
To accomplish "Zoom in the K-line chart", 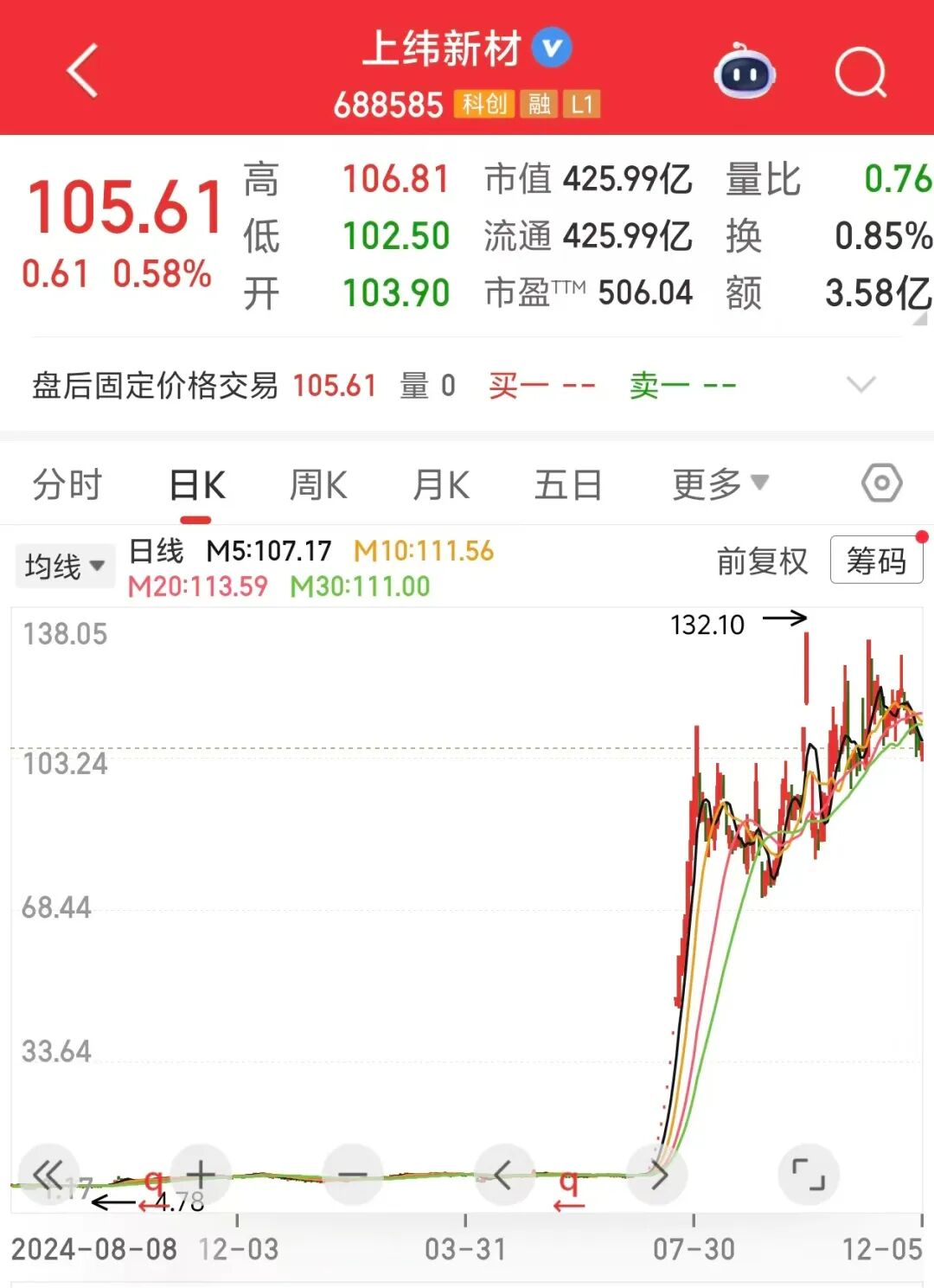I will (201, 1175).
